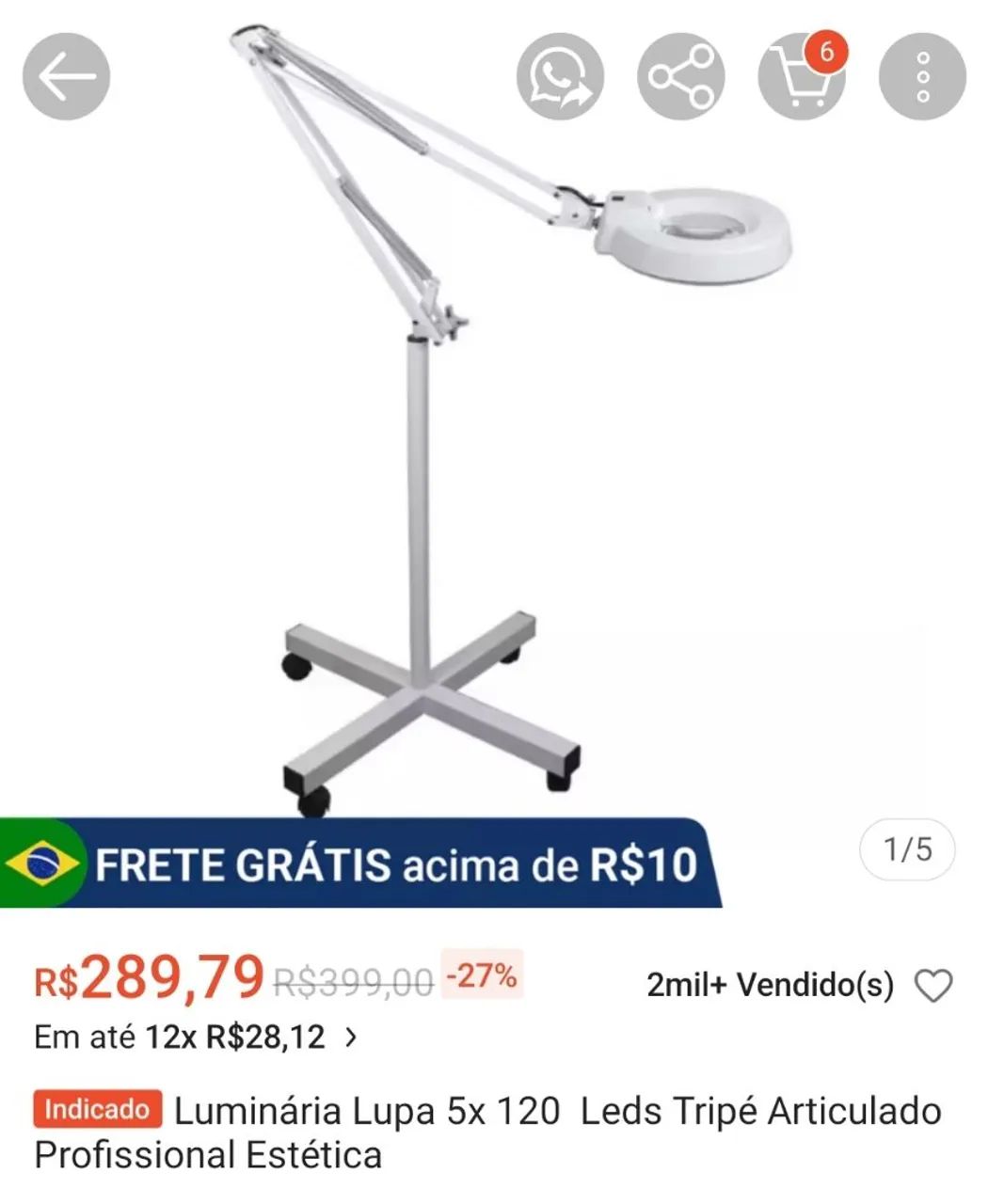
Task: Share the product via WhatsApp
Action: click(558, 75)
